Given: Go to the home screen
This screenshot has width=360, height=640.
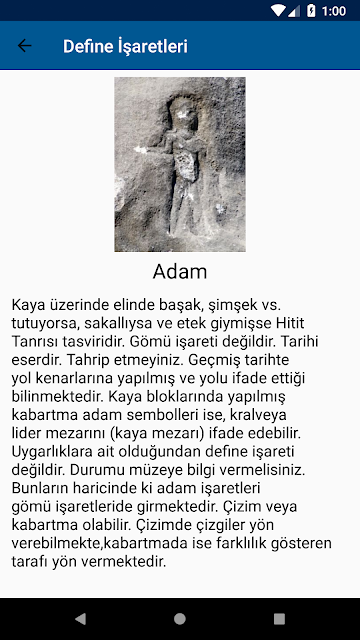Looking at the screenshot, I should [x=180, y=619].
